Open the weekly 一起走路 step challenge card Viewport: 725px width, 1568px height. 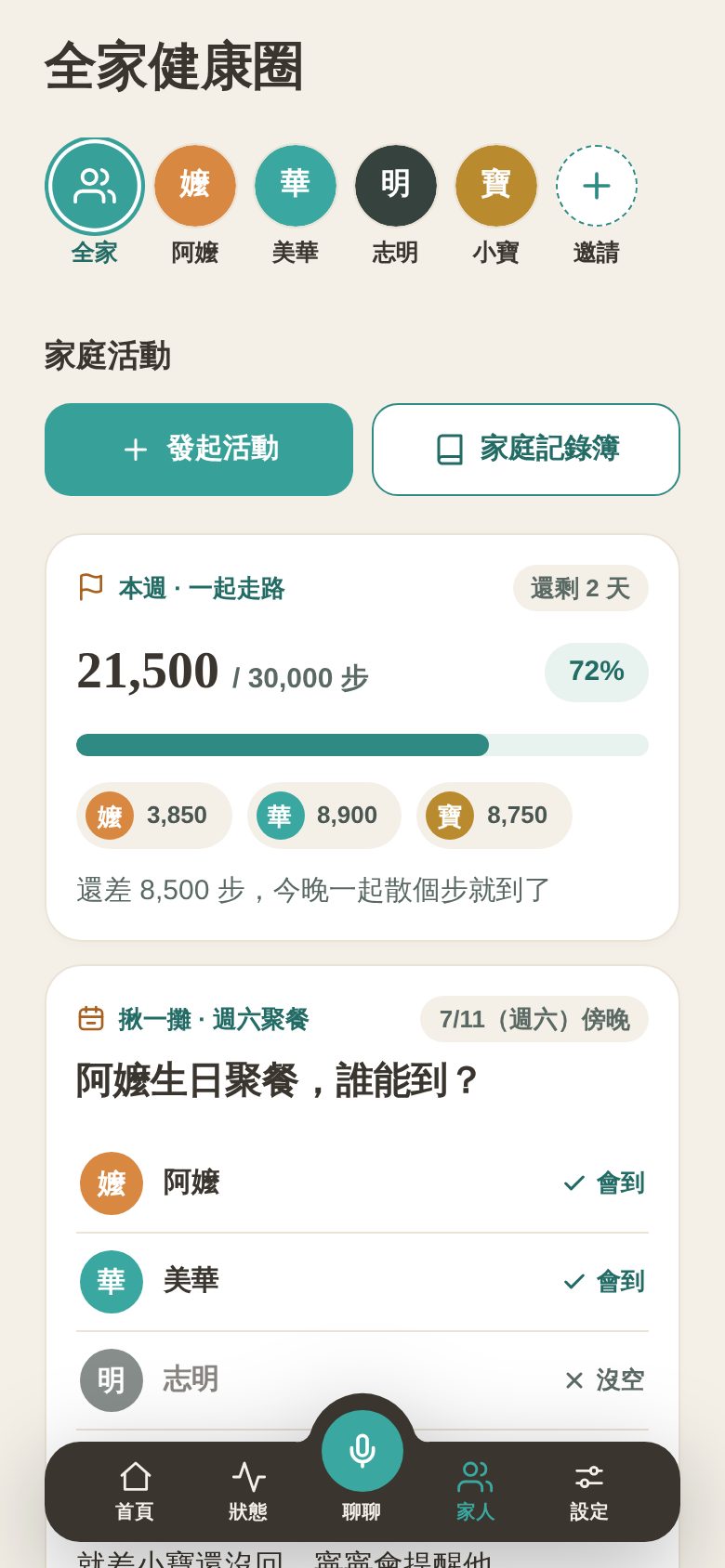pos(362,738)
